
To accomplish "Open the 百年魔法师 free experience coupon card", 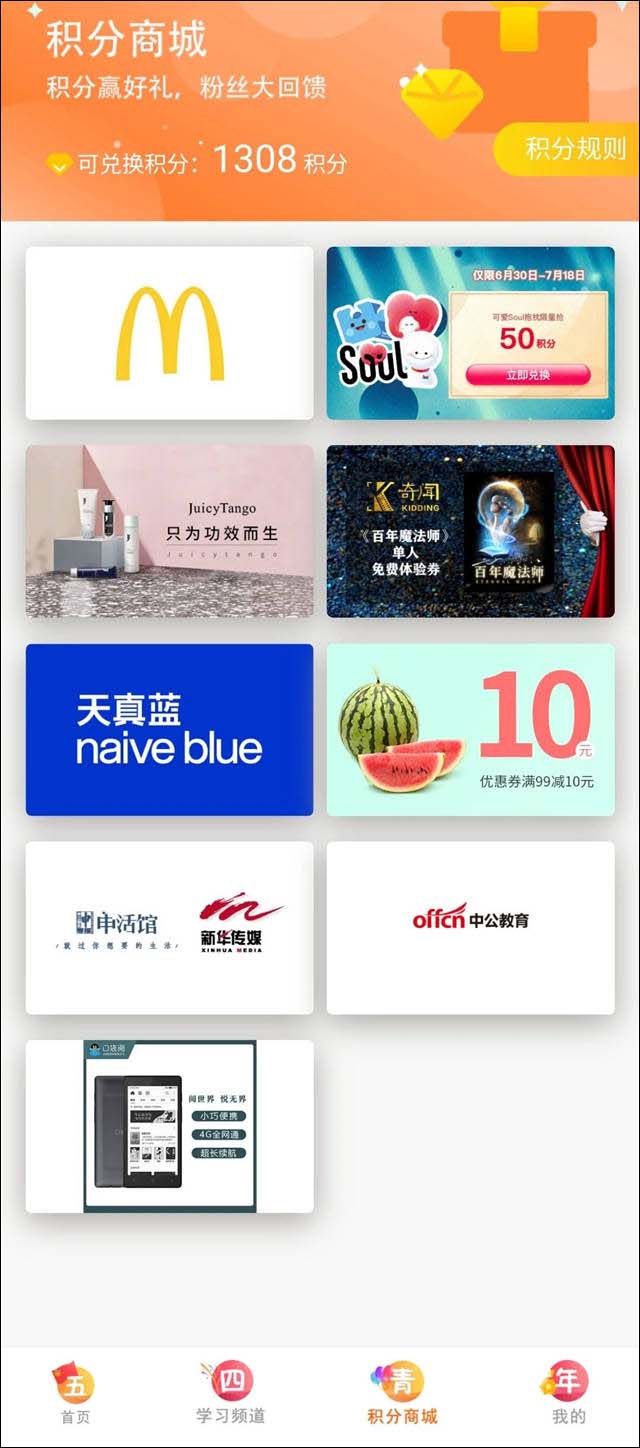I will 470,531.
